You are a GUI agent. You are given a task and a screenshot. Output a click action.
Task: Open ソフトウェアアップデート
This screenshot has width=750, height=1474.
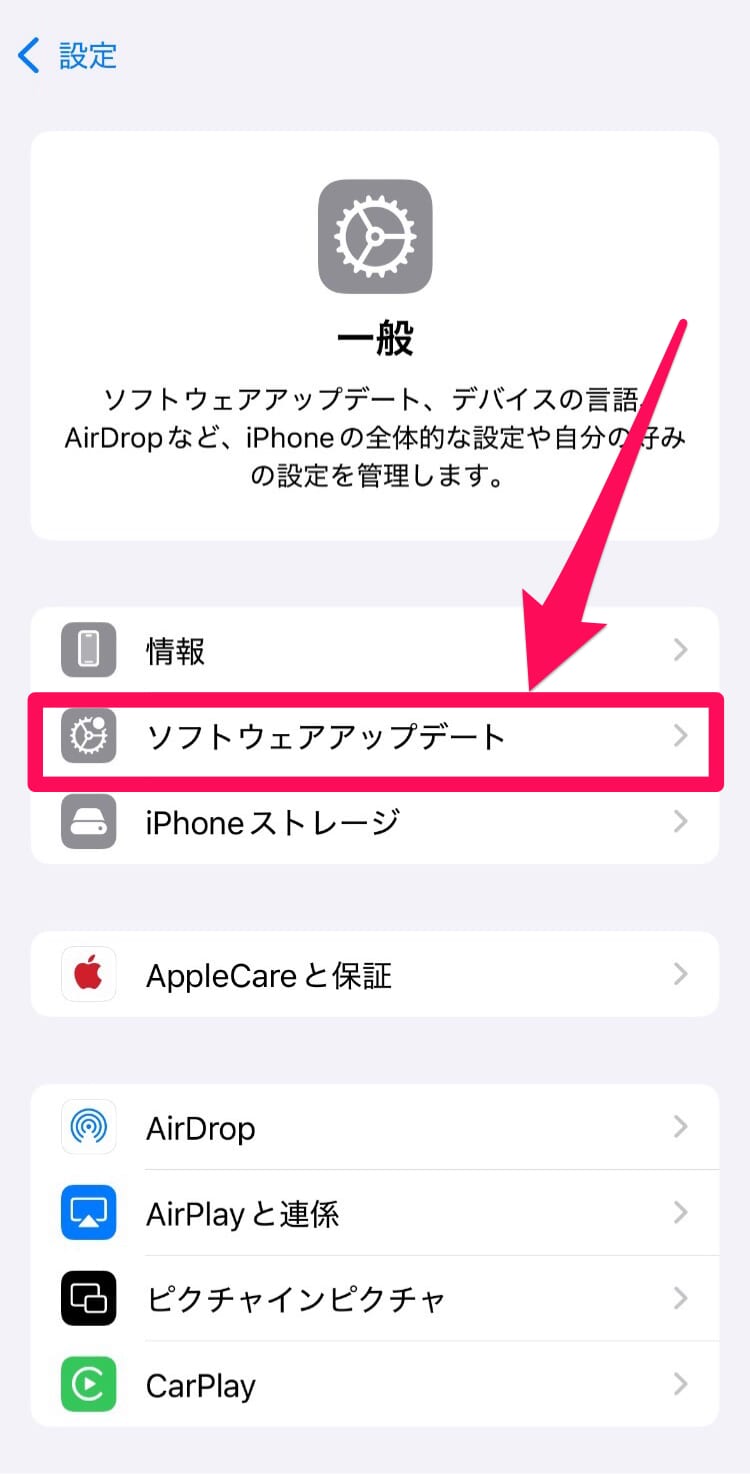(375, 737)
